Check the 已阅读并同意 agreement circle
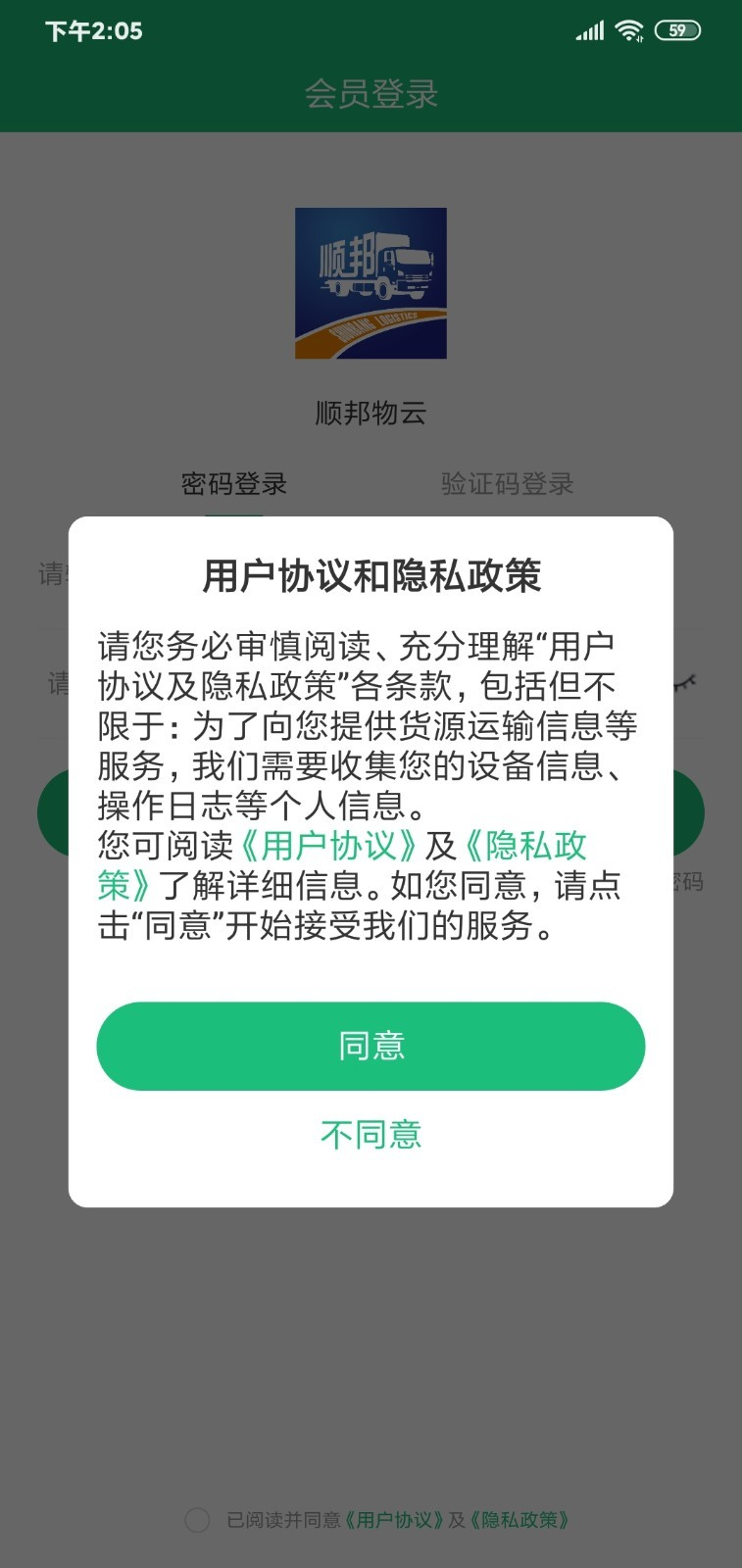Screen dimensions: 742x1568 pos(195,1520)
